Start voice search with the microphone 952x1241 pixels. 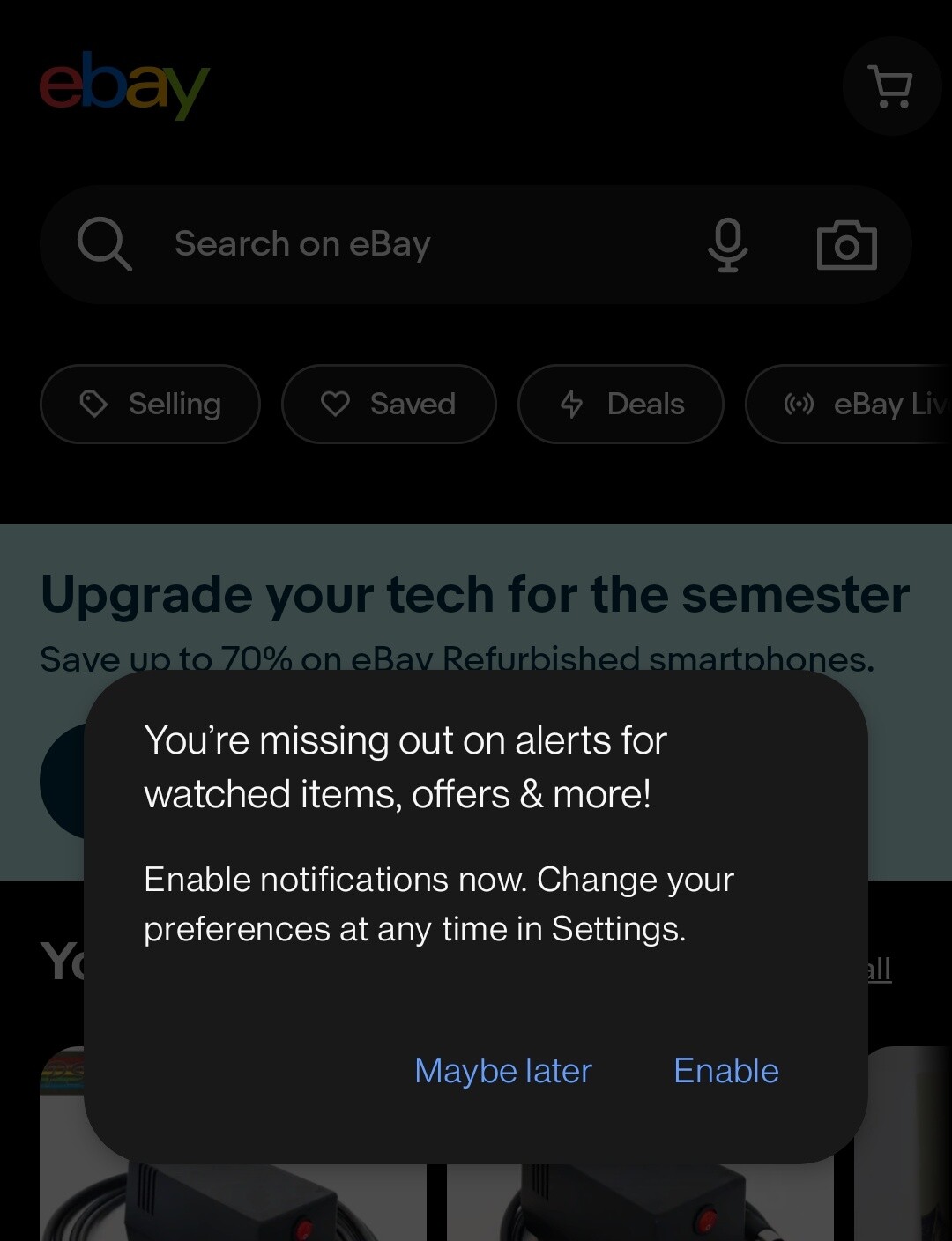tap(727, 245)
